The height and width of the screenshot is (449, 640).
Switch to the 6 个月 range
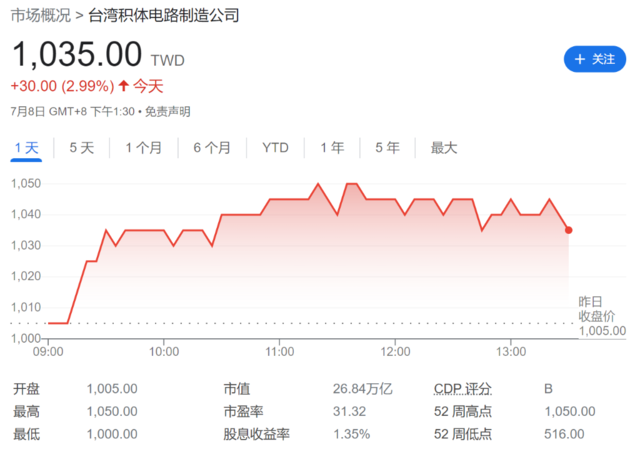tap(211, 147)
